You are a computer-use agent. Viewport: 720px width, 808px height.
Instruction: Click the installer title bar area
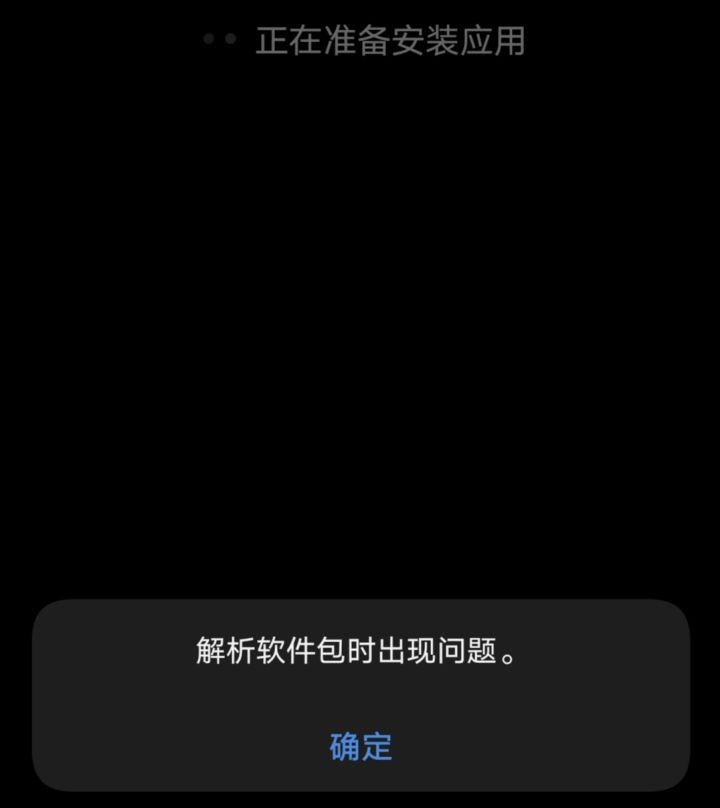(x=360, y=40)
